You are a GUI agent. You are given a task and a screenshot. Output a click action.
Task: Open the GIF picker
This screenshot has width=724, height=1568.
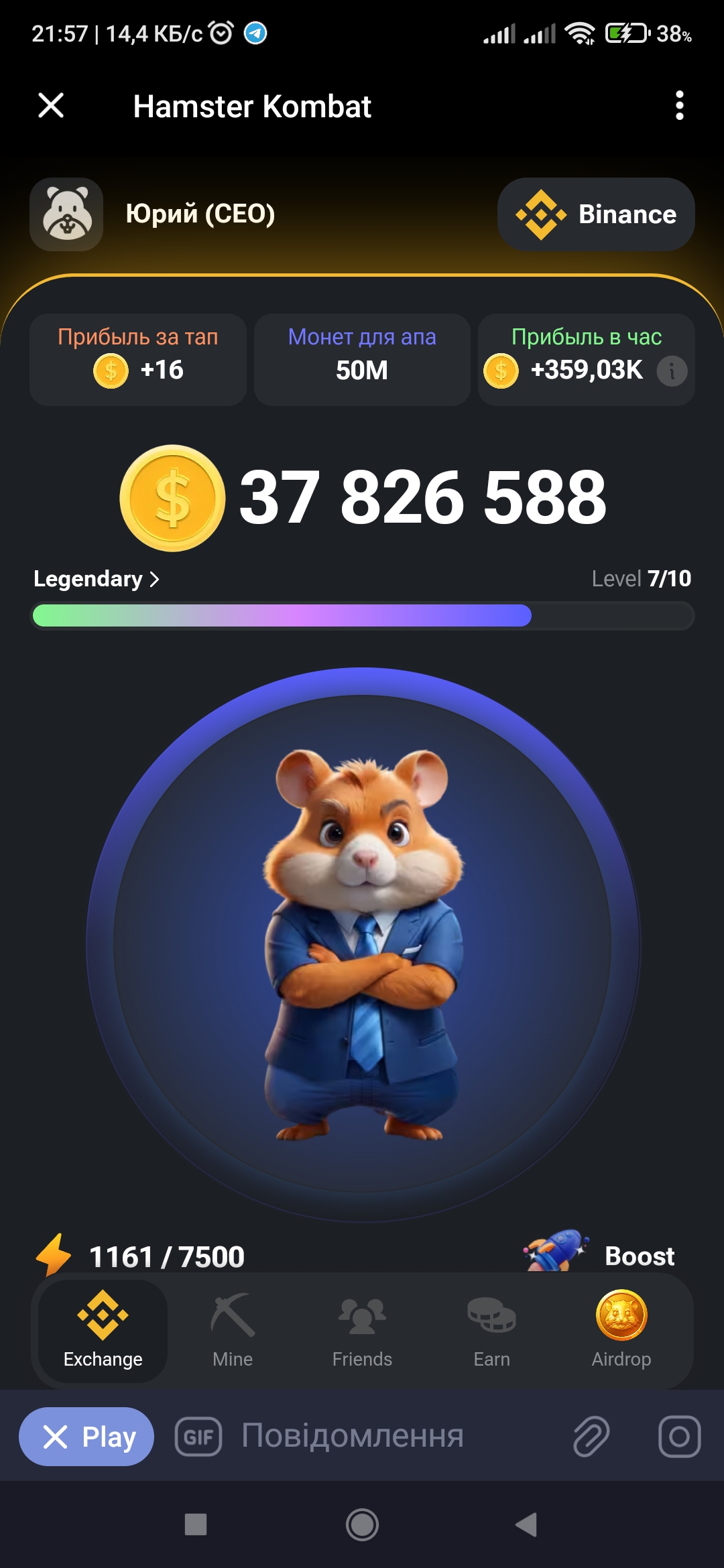coord(198,1437)
